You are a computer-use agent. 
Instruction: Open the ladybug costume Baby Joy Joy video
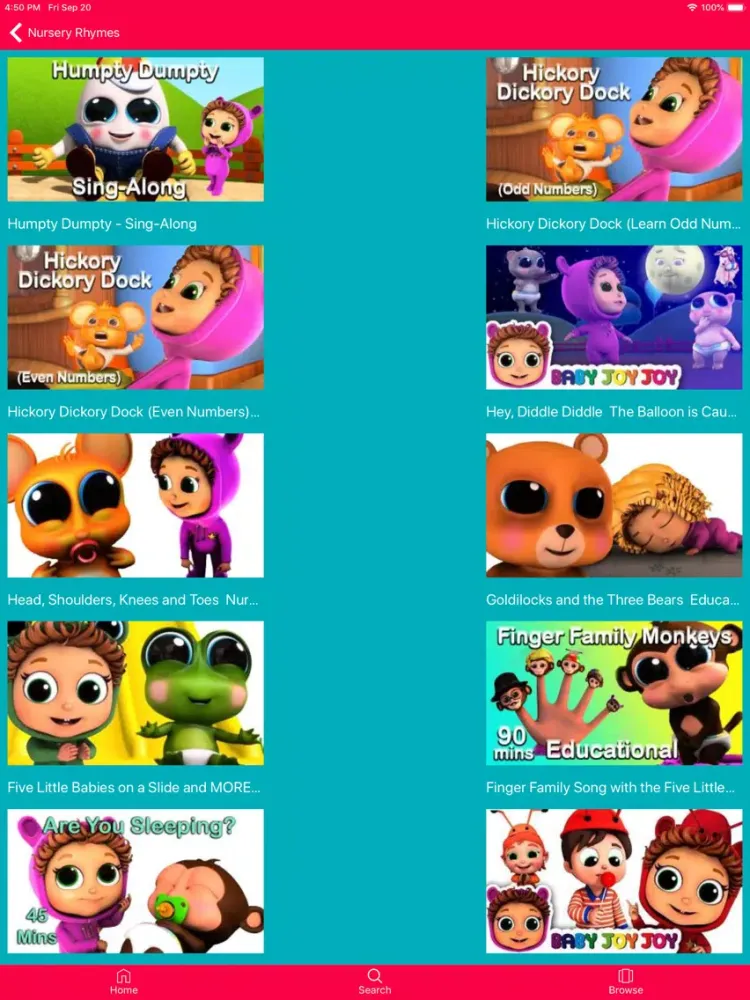[x=614, y=881]
